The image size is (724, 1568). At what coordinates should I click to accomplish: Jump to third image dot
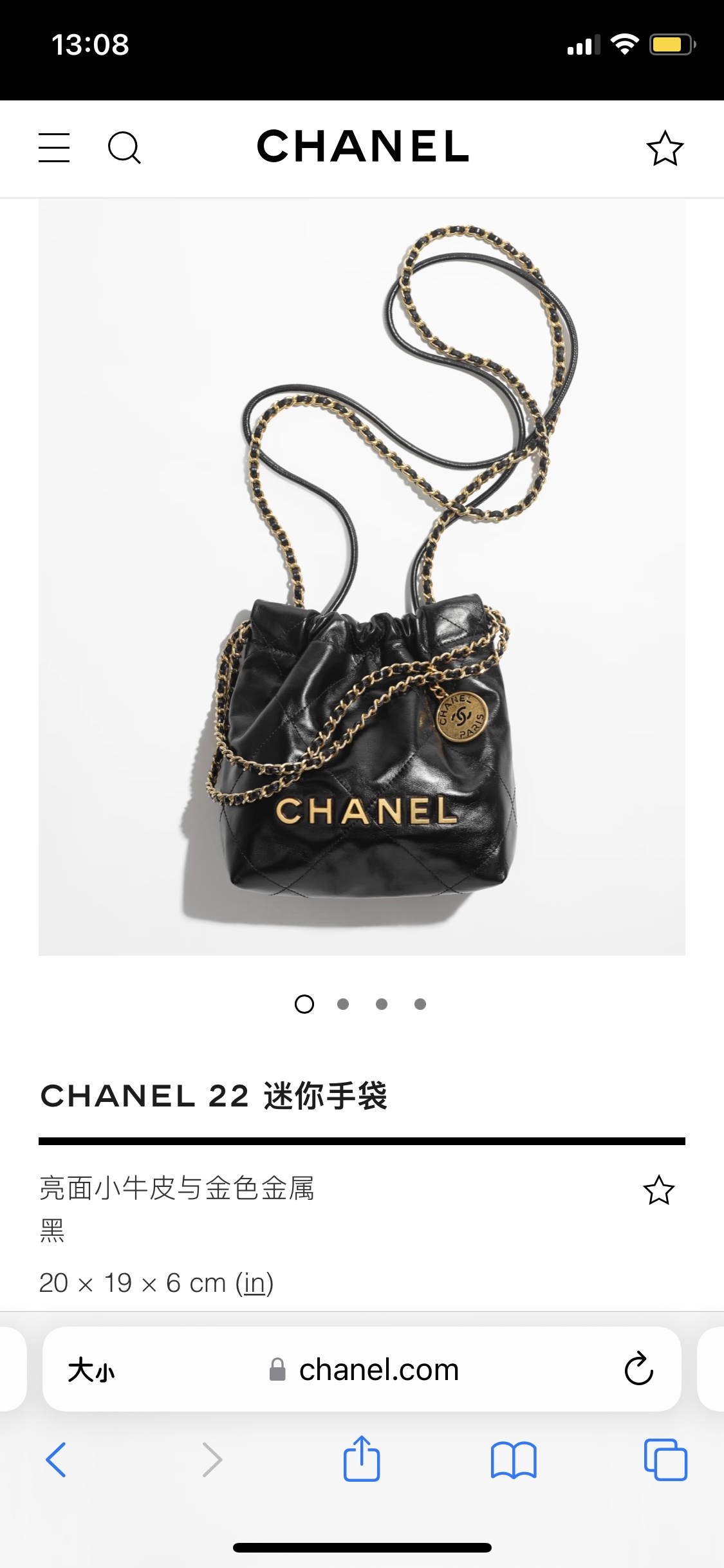(382, 1004)
